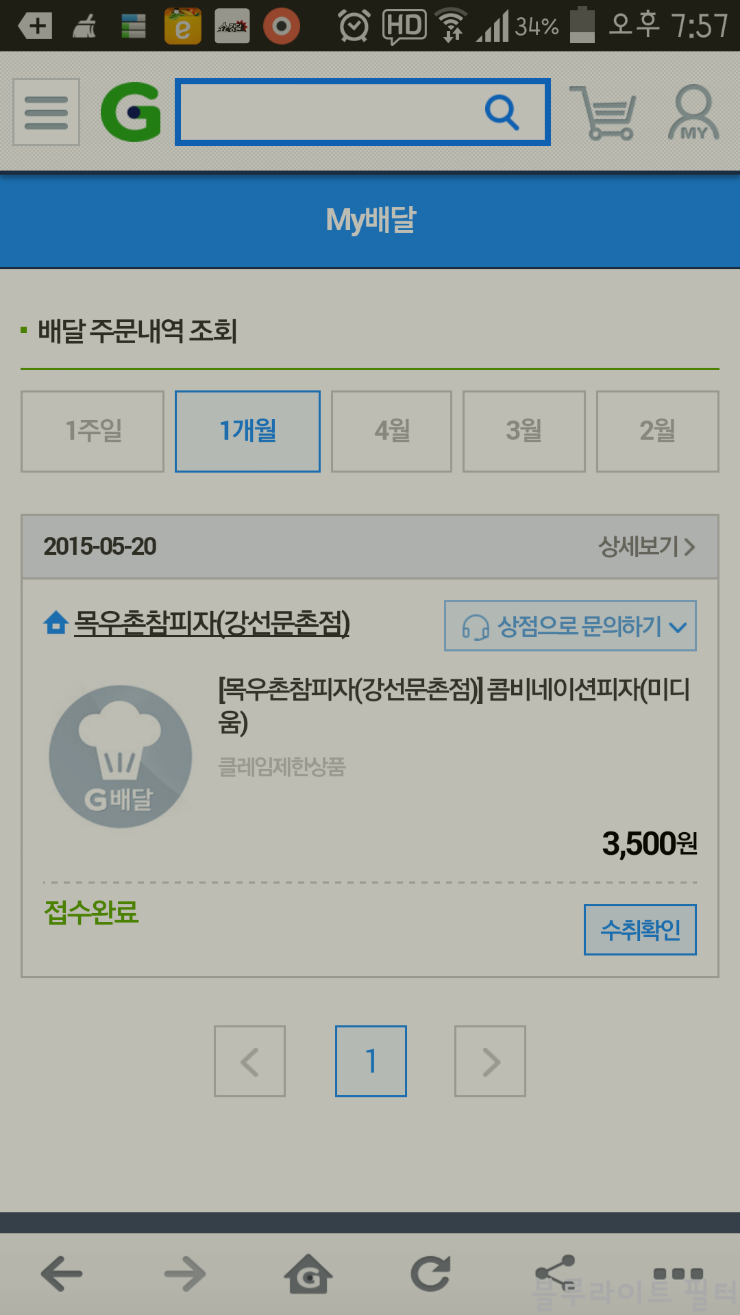This screenshot has height=1315, width=740.
Task: Open the shopping cart
Action: [x=602, y=112]
